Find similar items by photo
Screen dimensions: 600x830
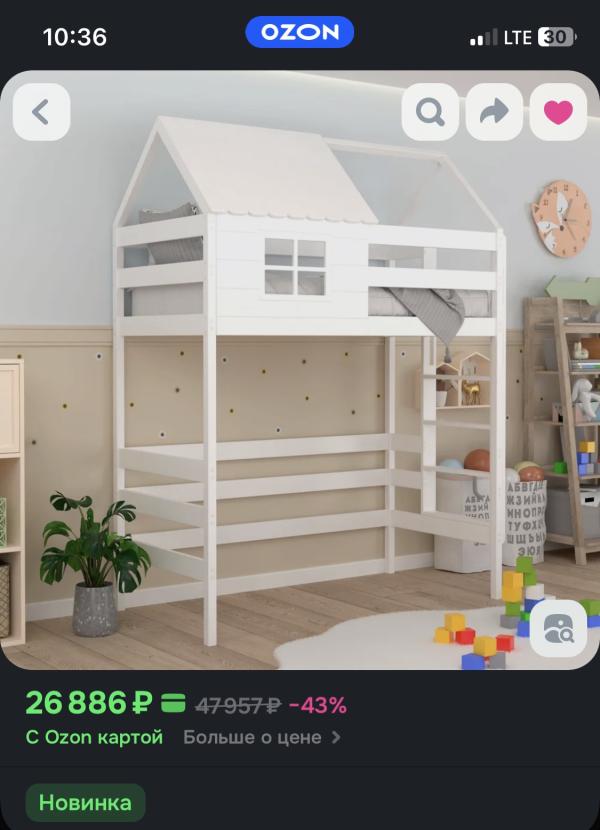click(x=558, y=628)
